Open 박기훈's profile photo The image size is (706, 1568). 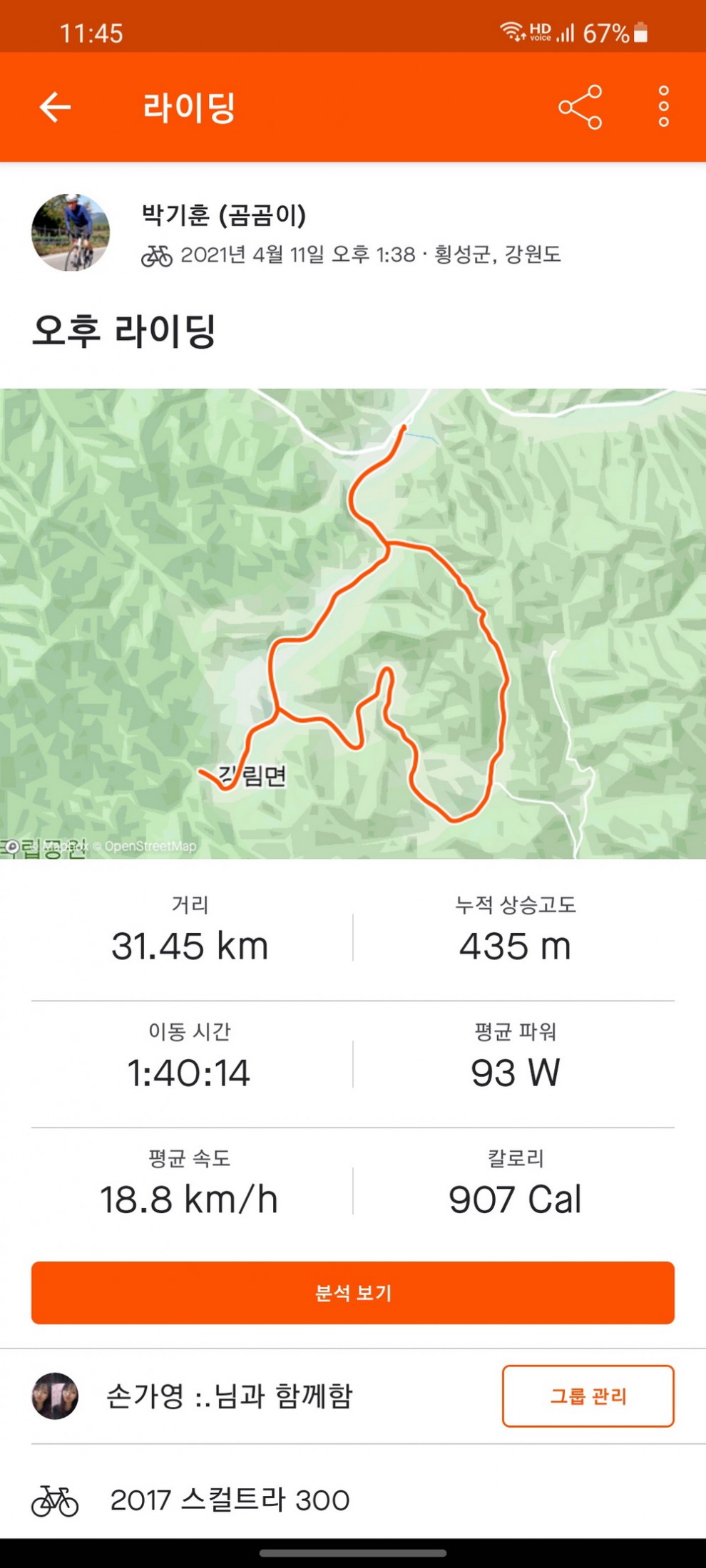71,232
